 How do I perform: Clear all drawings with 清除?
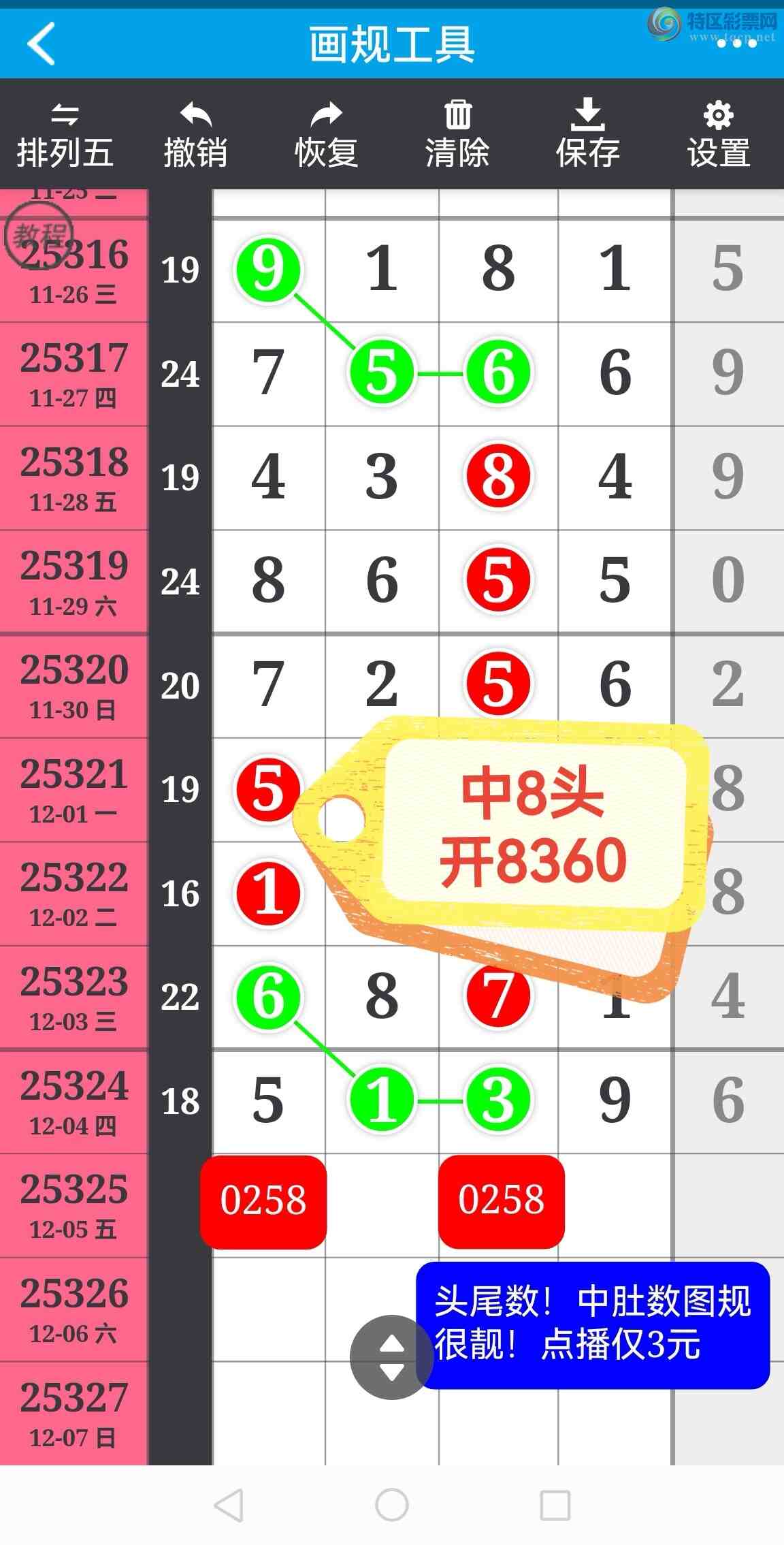click(x=457, y=135)
